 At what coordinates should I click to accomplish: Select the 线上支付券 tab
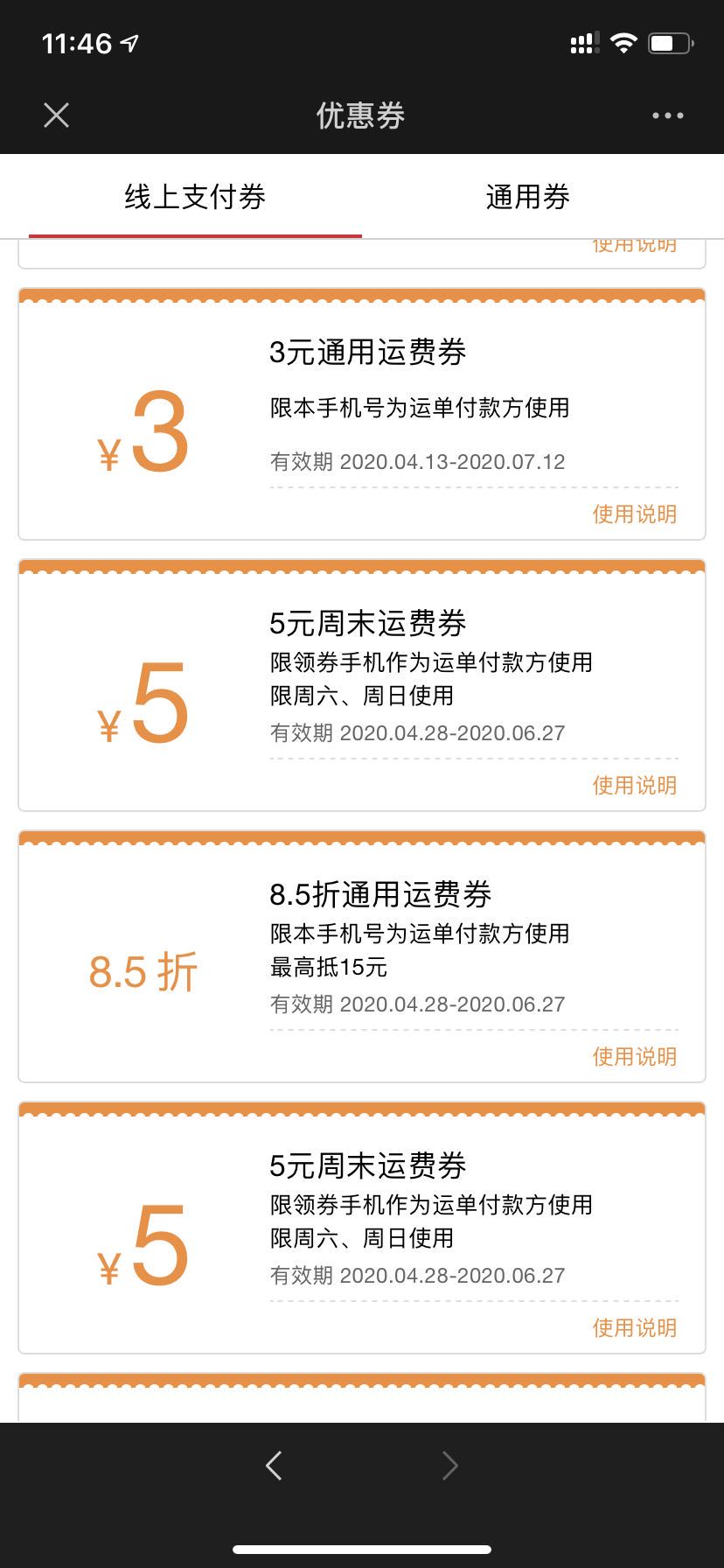[x=195, y=197]
